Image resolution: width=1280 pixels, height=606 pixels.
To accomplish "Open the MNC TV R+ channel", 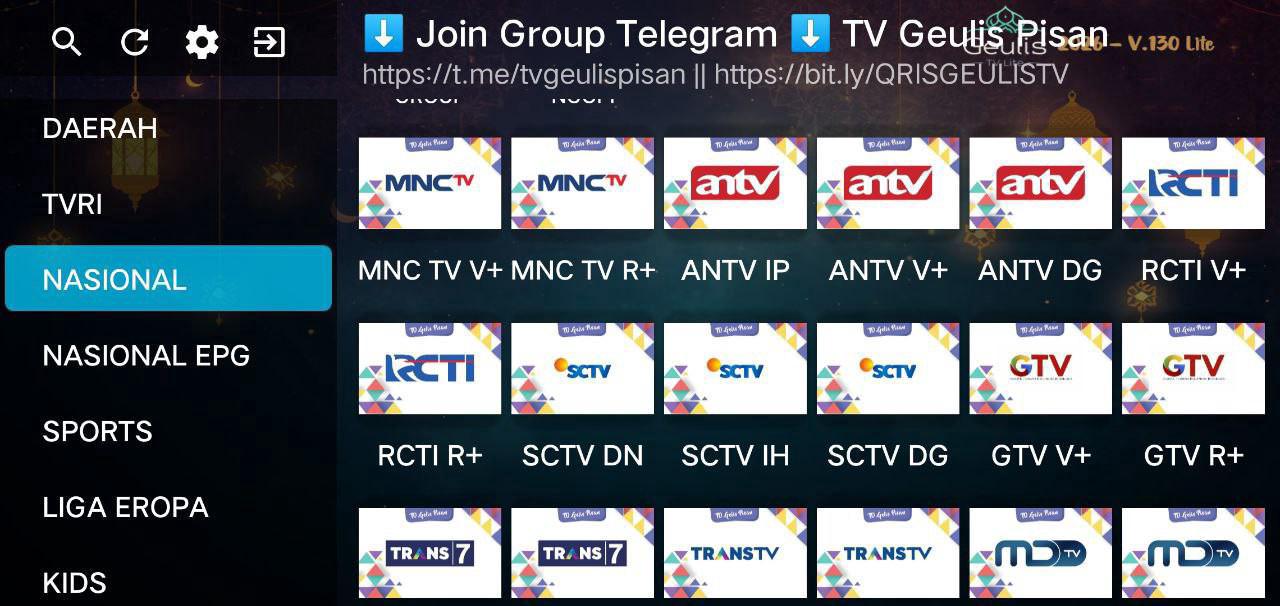I will (582, 184).
